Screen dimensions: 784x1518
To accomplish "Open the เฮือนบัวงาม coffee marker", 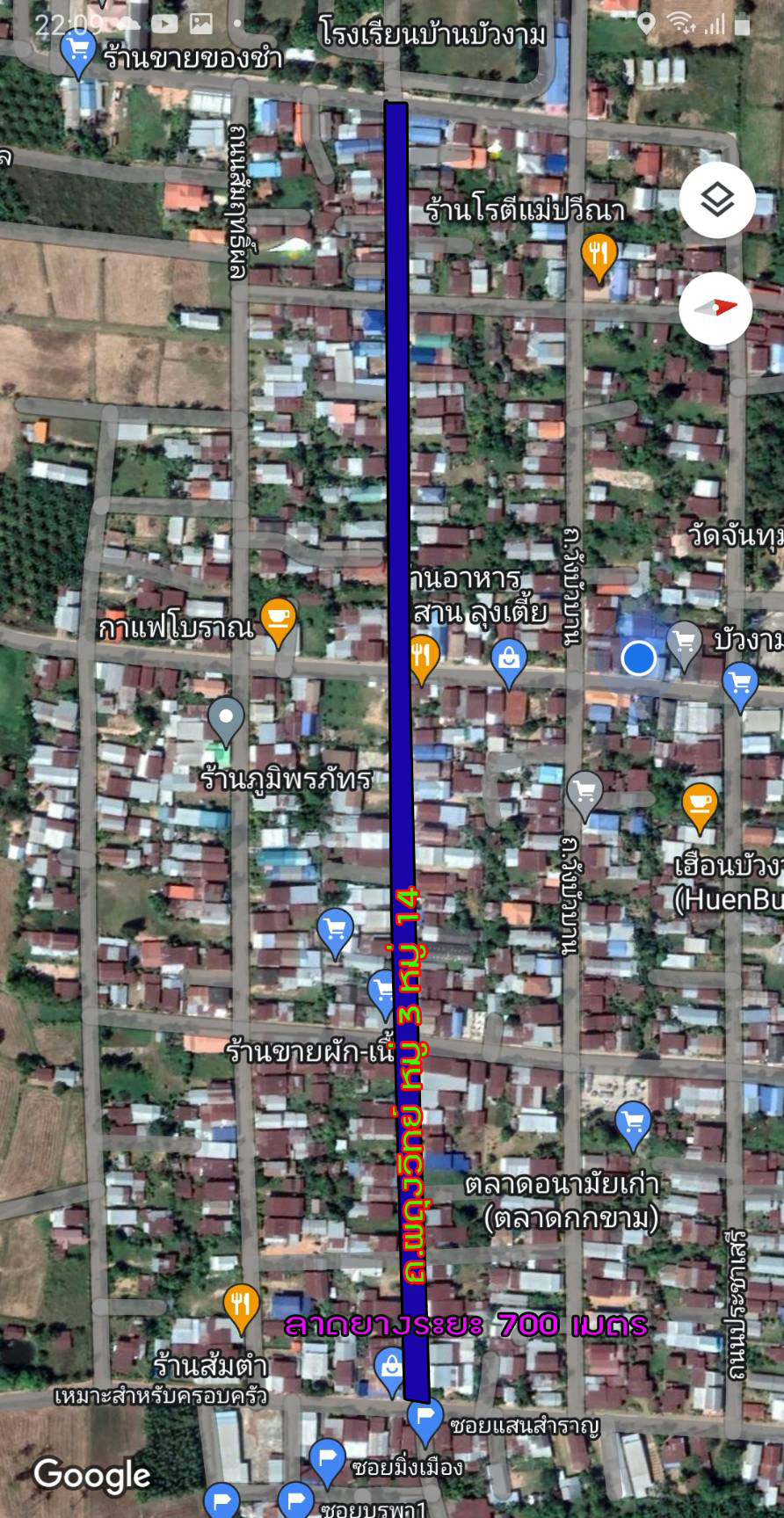I will click(700, 804).
